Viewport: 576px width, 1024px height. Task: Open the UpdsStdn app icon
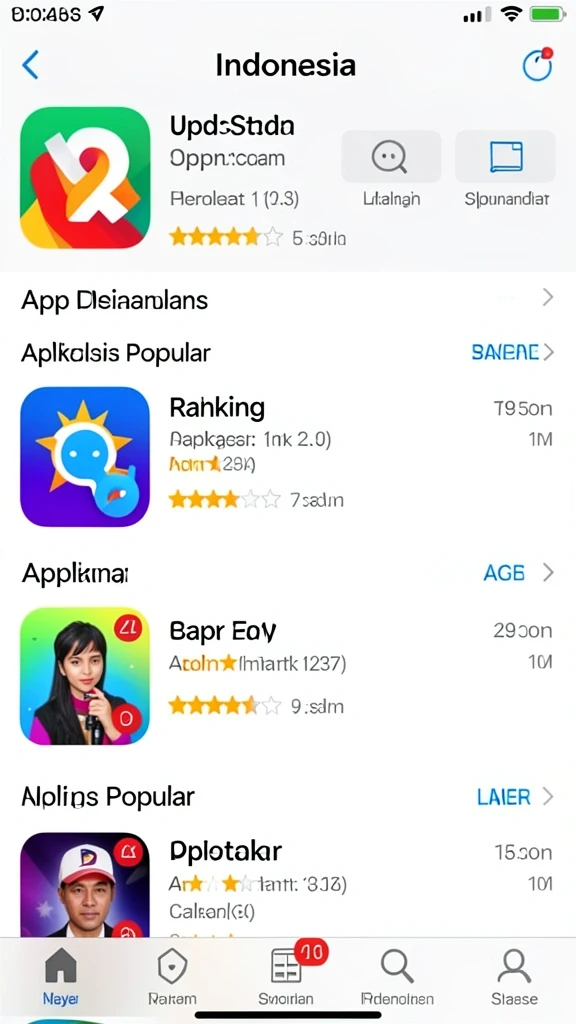click(85, 178)
